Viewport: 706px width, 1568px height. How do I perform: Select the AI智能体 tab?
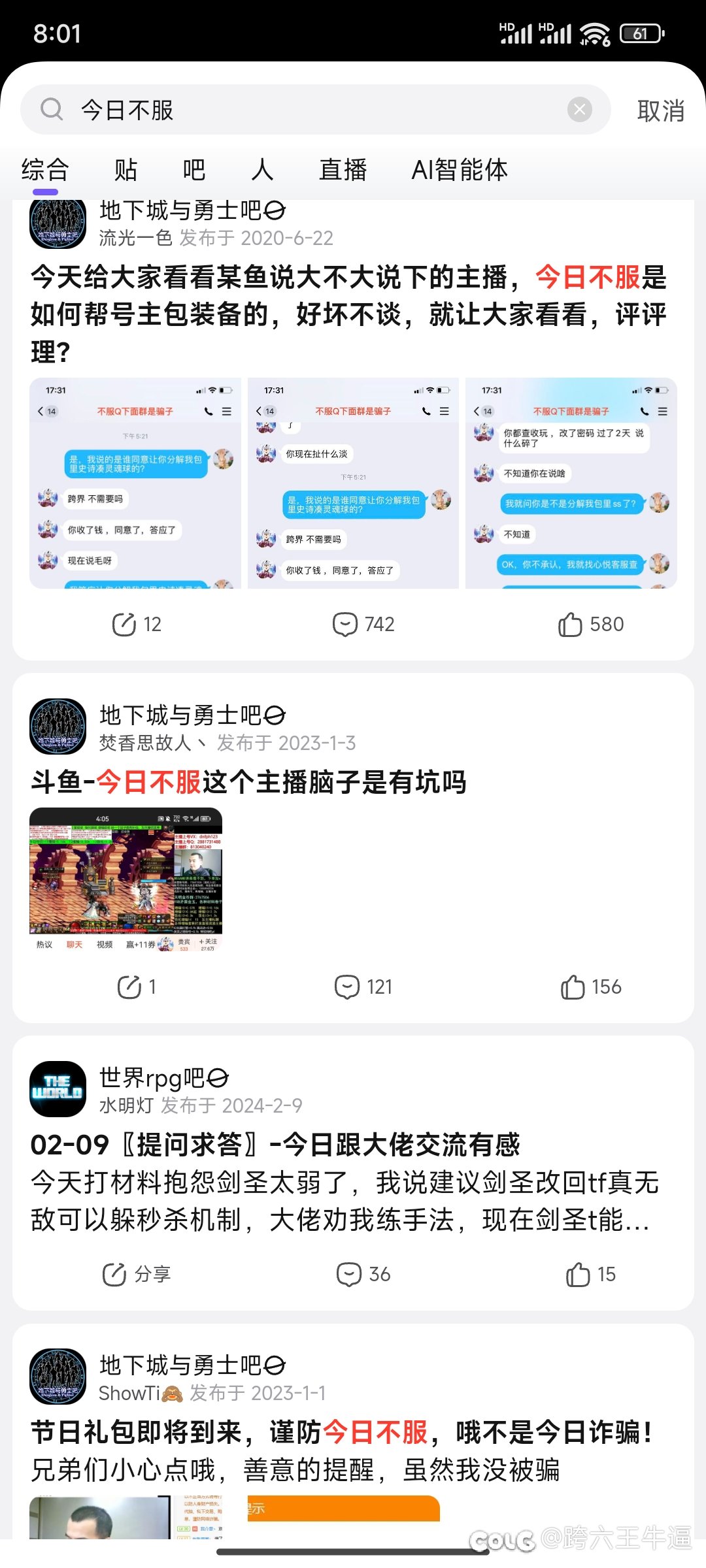pos(460,170)
